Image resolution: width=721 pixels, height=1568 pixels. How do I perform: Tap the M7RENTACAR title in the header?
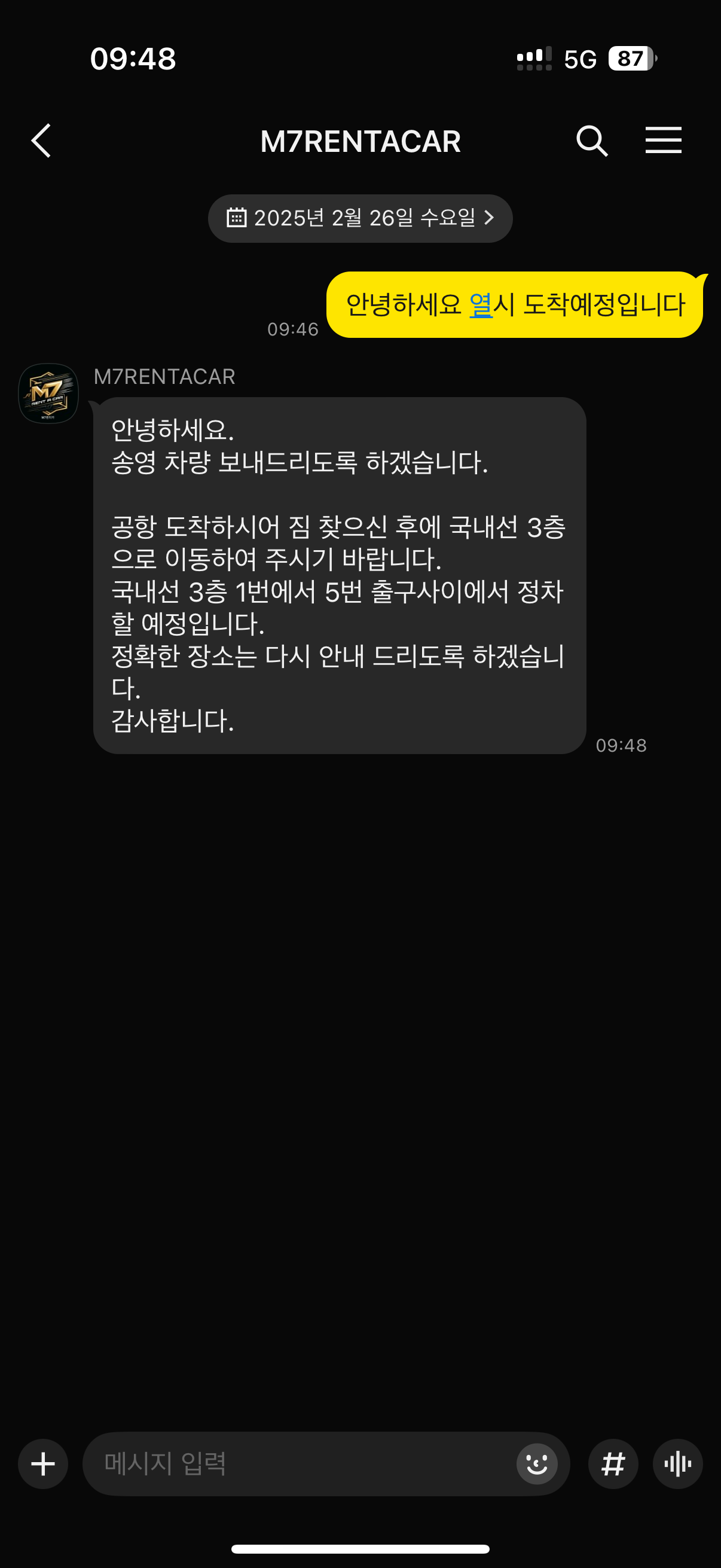[x=360, y=141]
